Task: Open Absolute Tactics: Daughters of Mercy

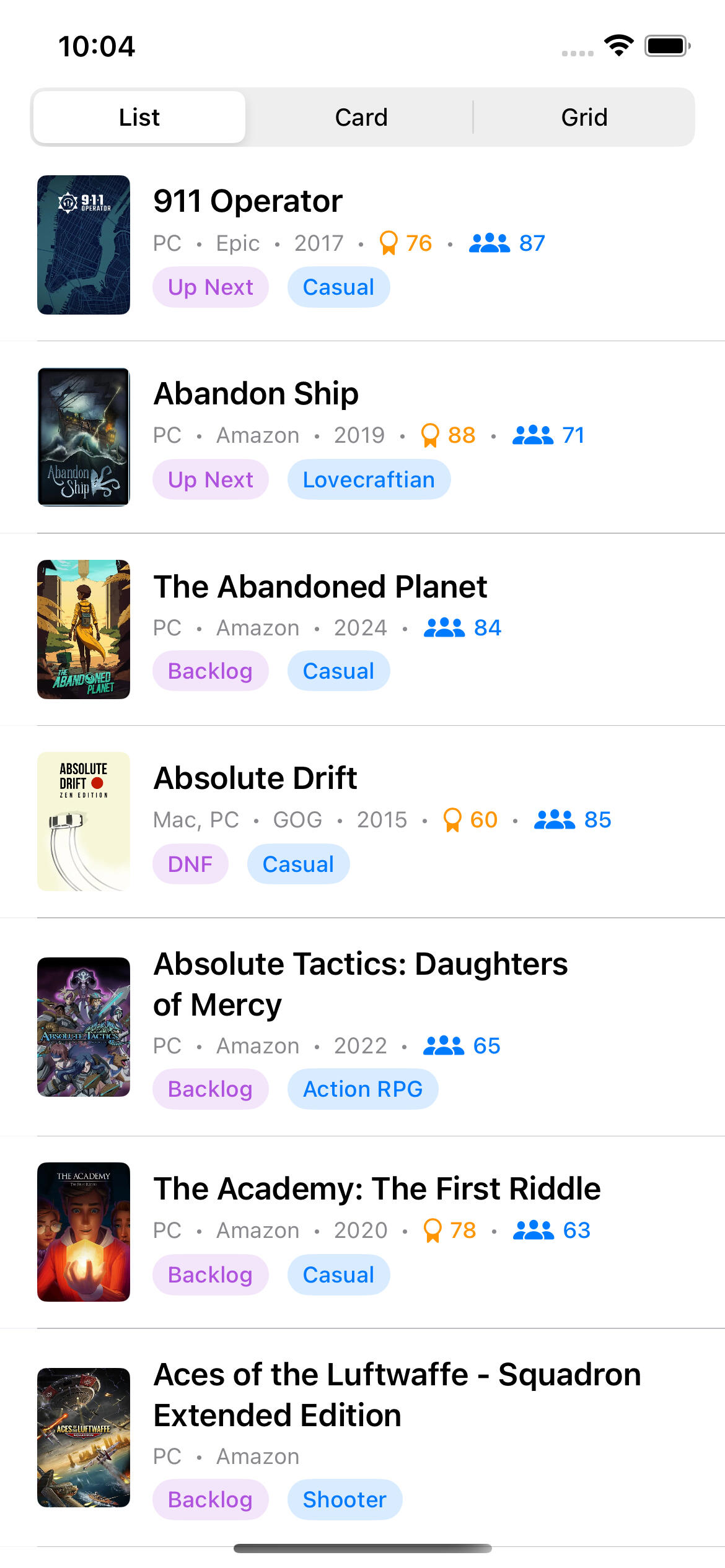Action: click(x=360, y=983)
